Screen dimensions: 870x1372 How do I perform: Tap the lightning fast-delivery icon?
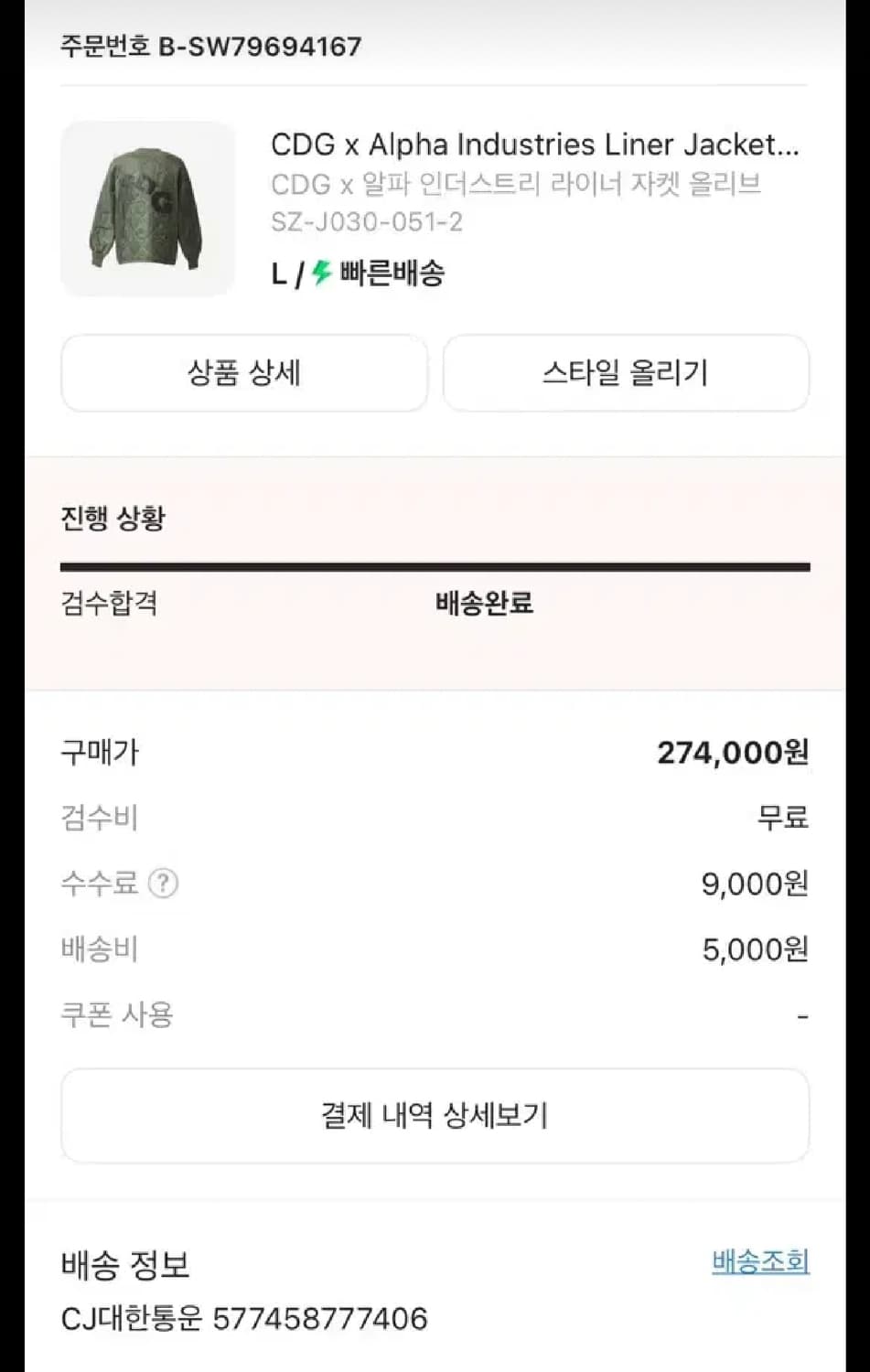click(317, 272)
